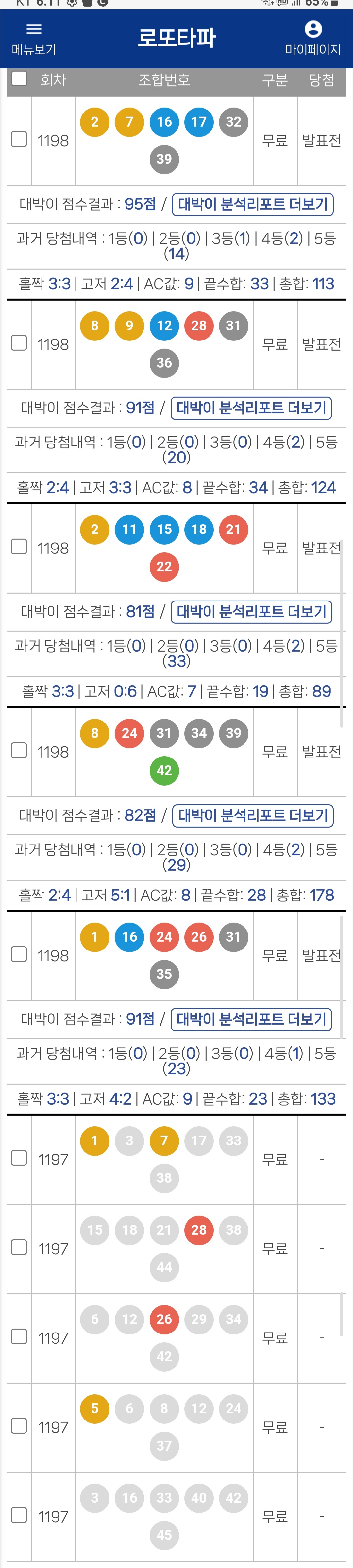Check the row with numbers 8 9 12 28 31 36
Viewport: 353px width, 1568px height.
20,343
